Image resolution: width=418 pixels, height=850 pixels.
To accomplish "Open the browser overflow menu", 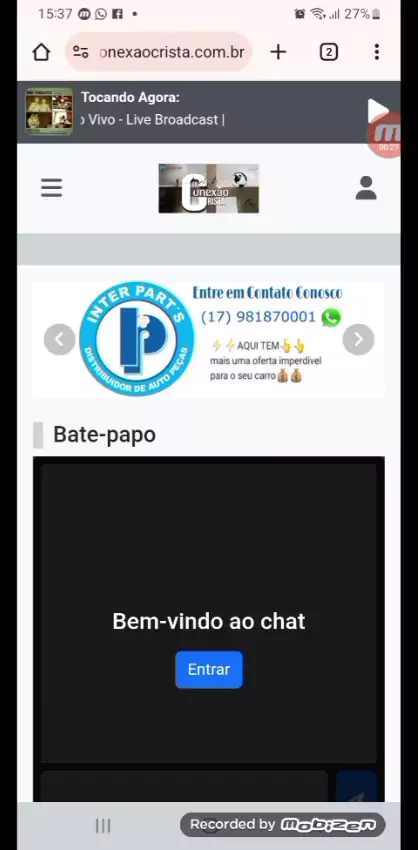I will pos(376,52).
